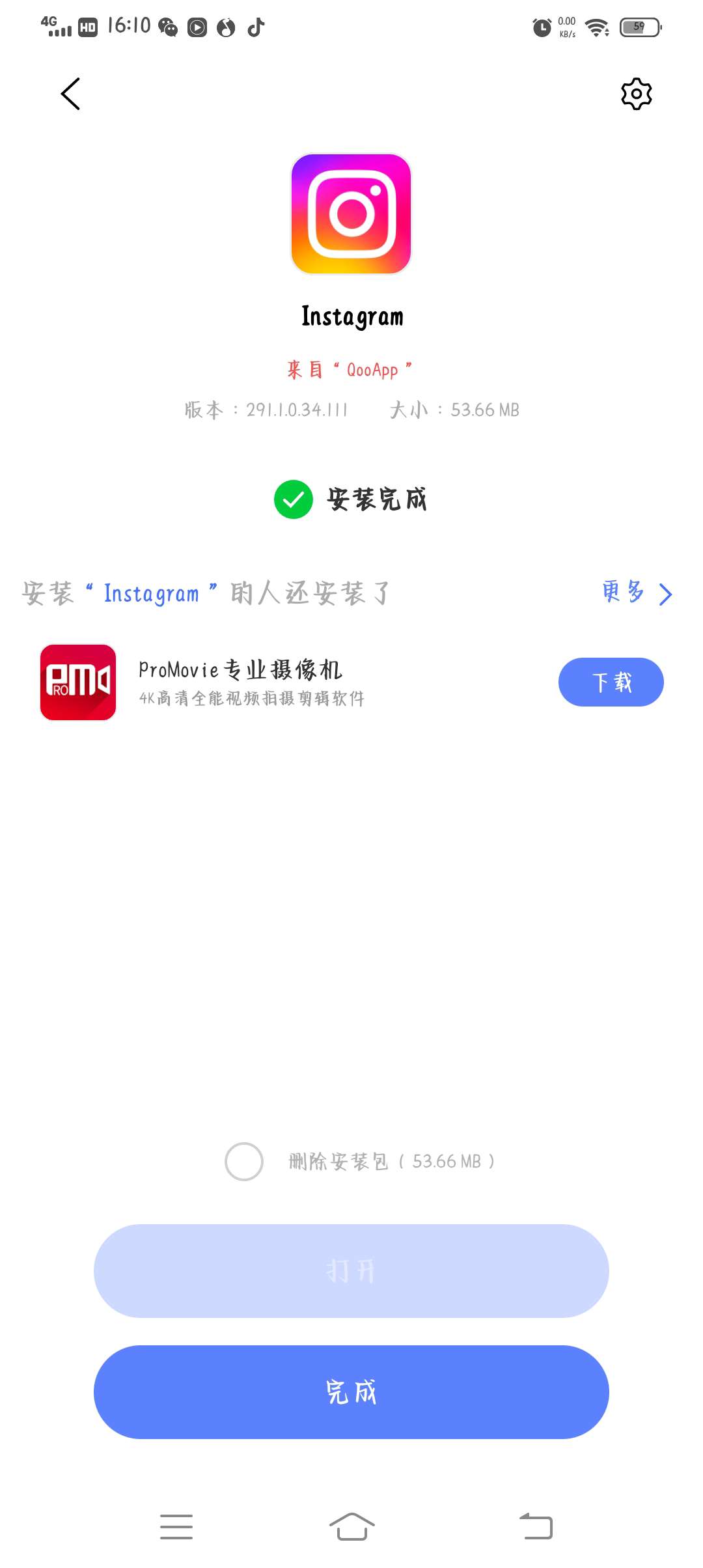This screenshot has width=703, height=1568.
Task: Open the ProMovie专业摄像机 app listing
Action: [240, 682]
